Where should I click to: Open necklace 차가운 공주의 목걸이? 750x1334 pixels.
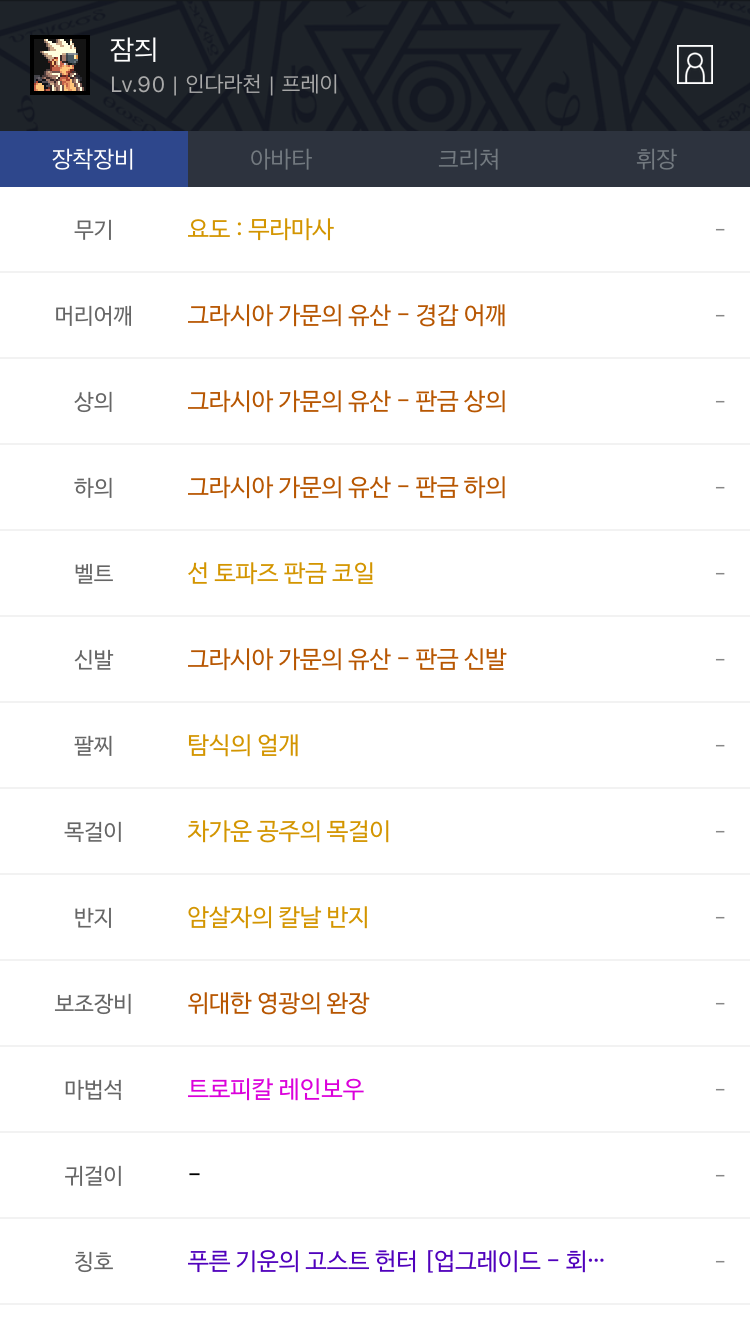tap(288, 831)
